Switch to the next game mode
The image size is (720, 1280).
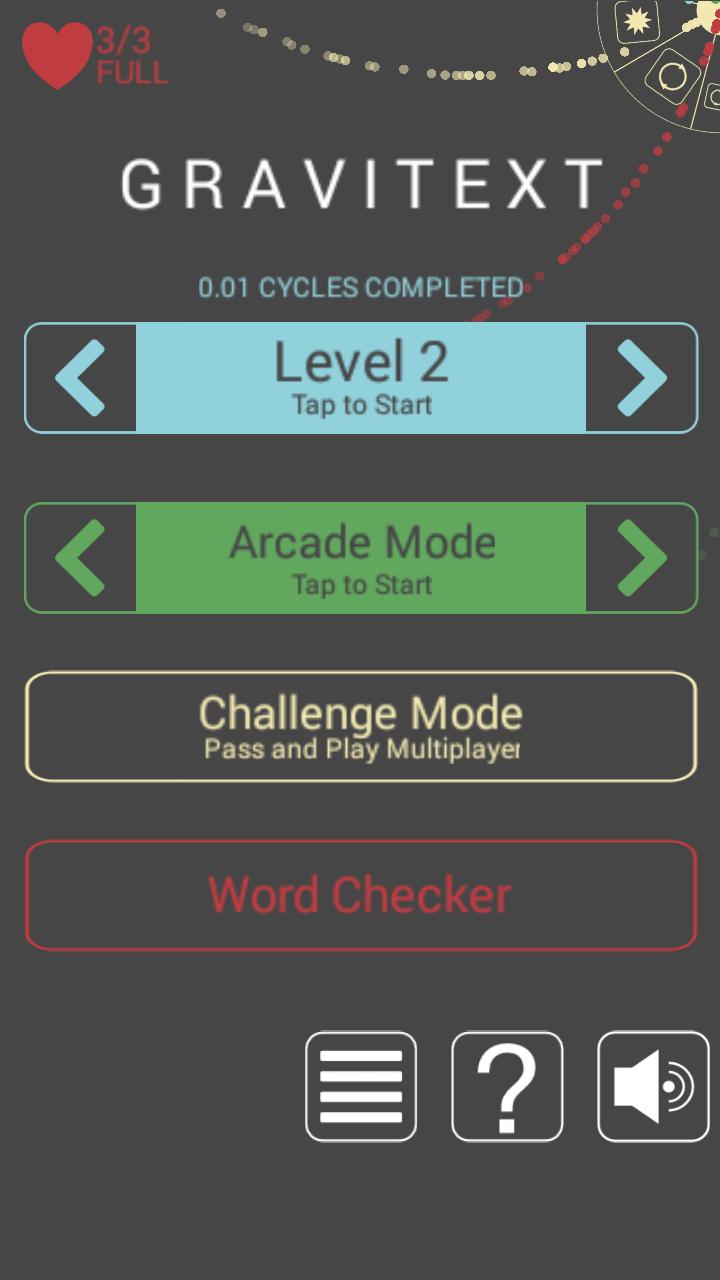(x=641, y=558)
